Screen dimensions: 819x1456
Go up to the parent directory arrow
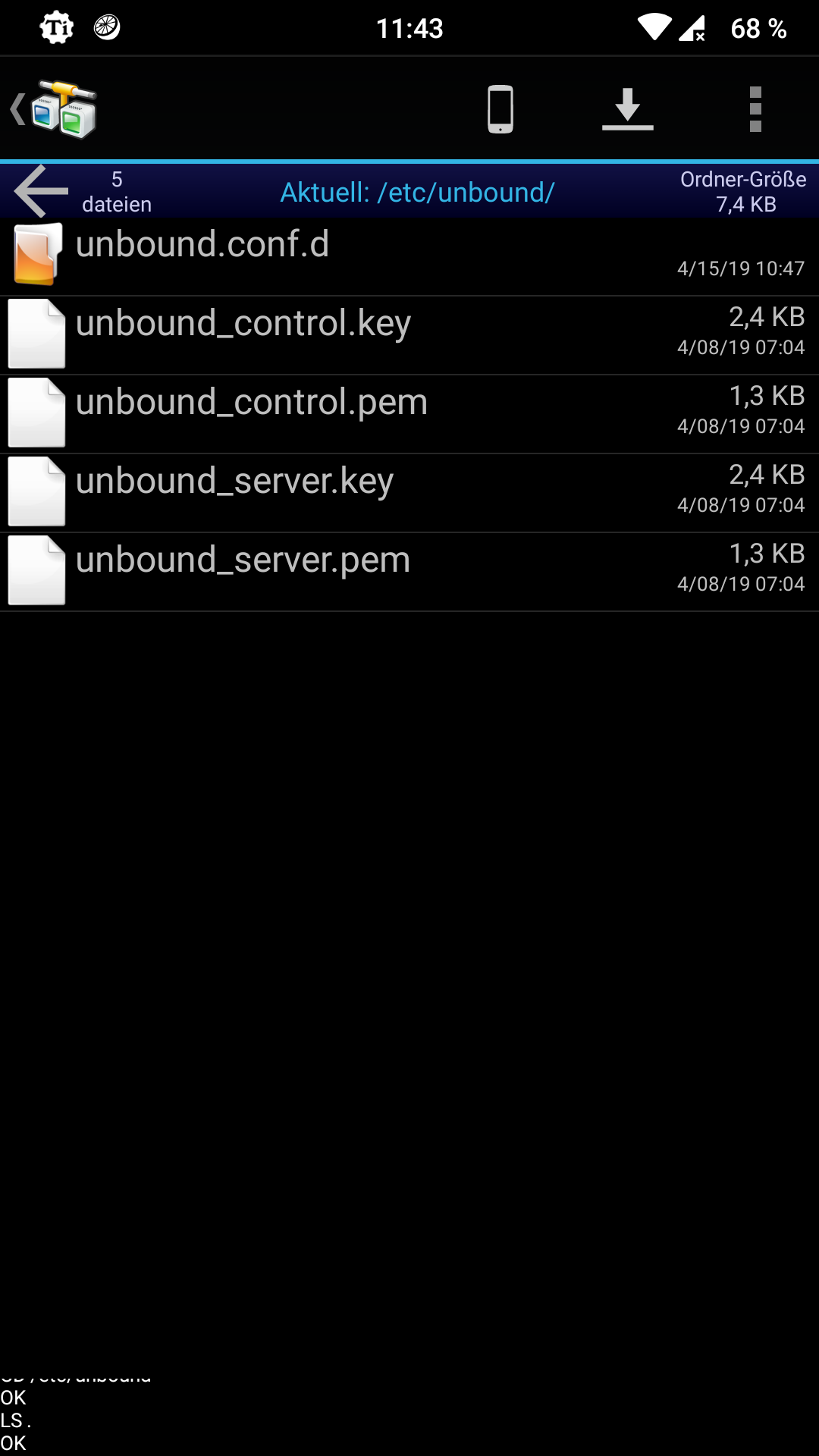click(41, 191)
